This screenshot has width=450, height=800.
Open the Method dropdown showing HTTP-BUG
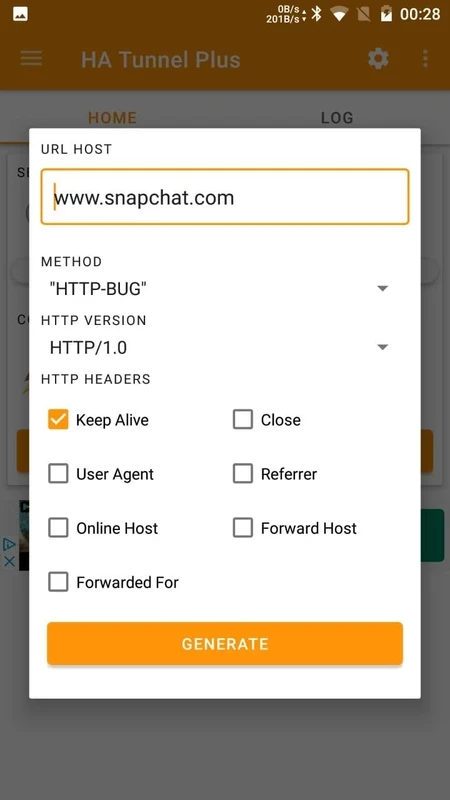click(219, 289)
